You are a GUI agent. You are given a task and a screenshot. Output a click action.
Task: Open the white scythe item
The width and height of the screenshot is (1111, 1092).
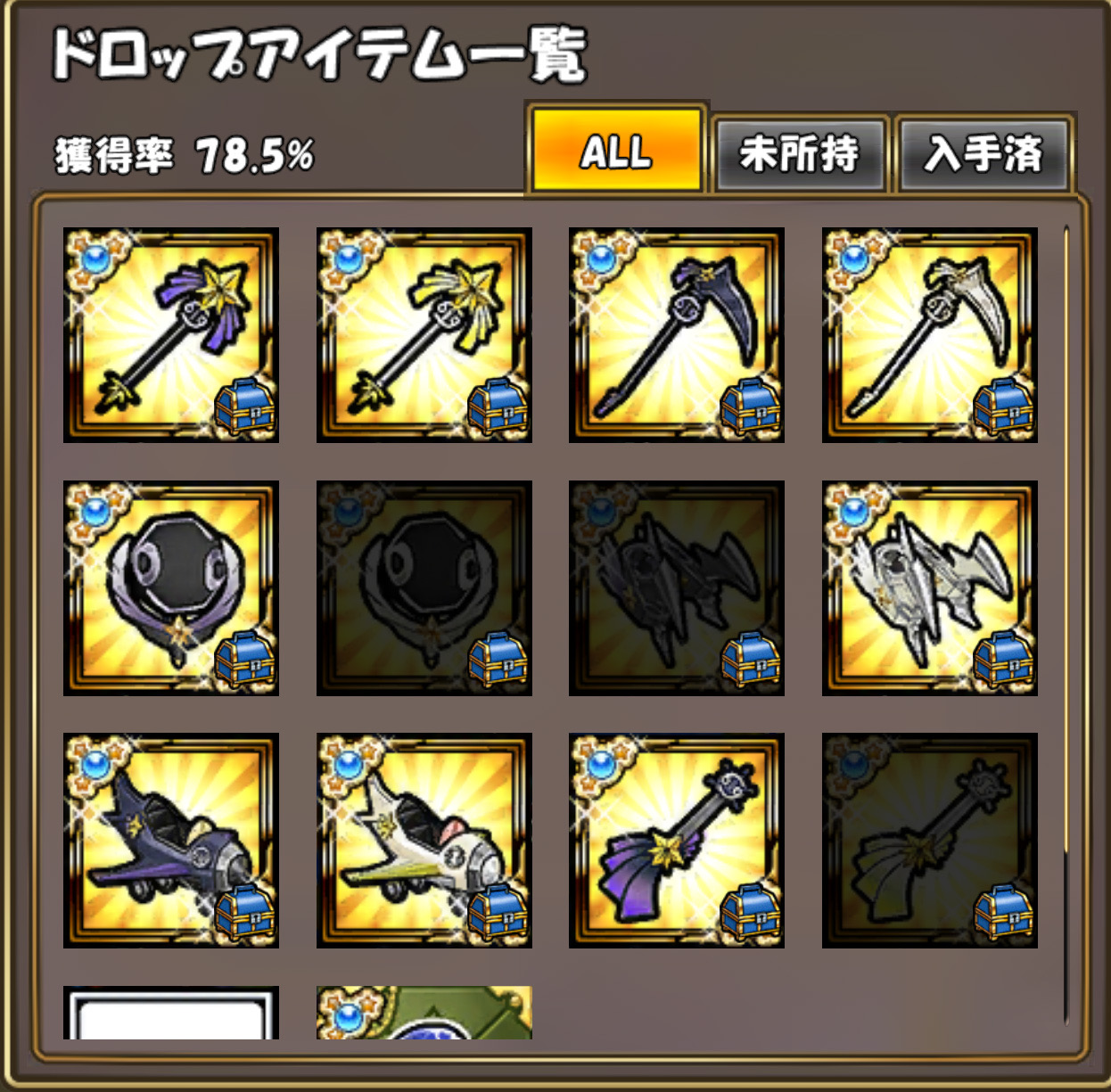click(930, 335)
